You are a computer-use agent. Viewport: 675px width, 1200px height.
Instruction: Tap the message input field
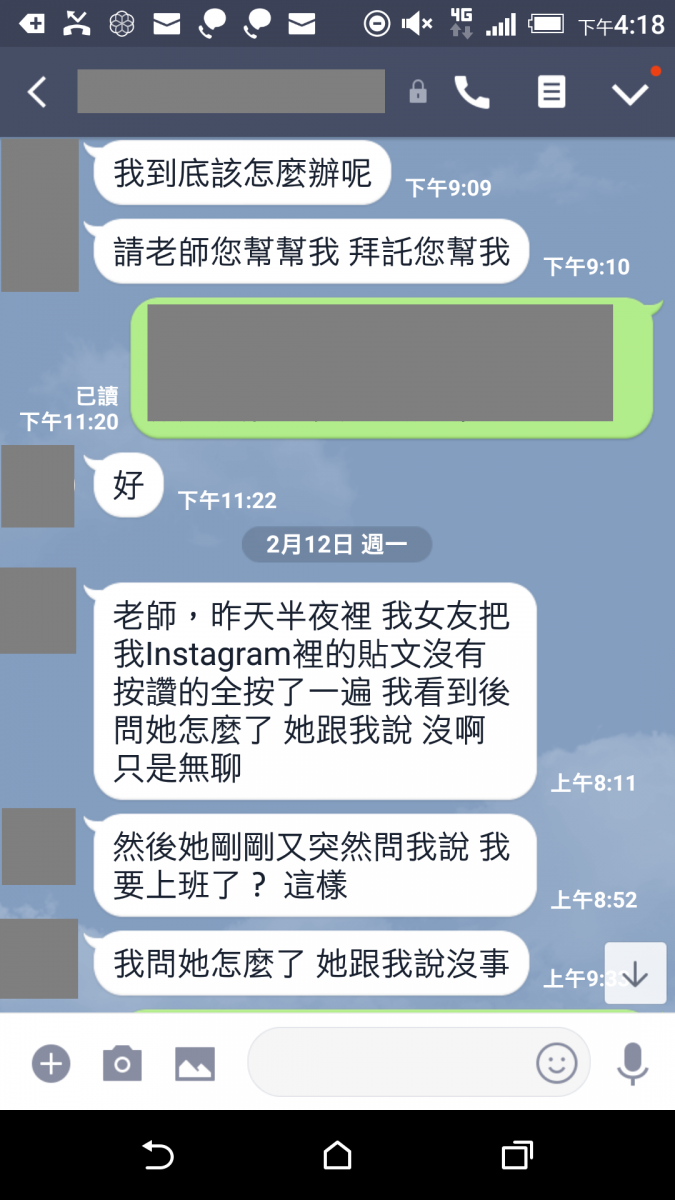point(390,1062)
